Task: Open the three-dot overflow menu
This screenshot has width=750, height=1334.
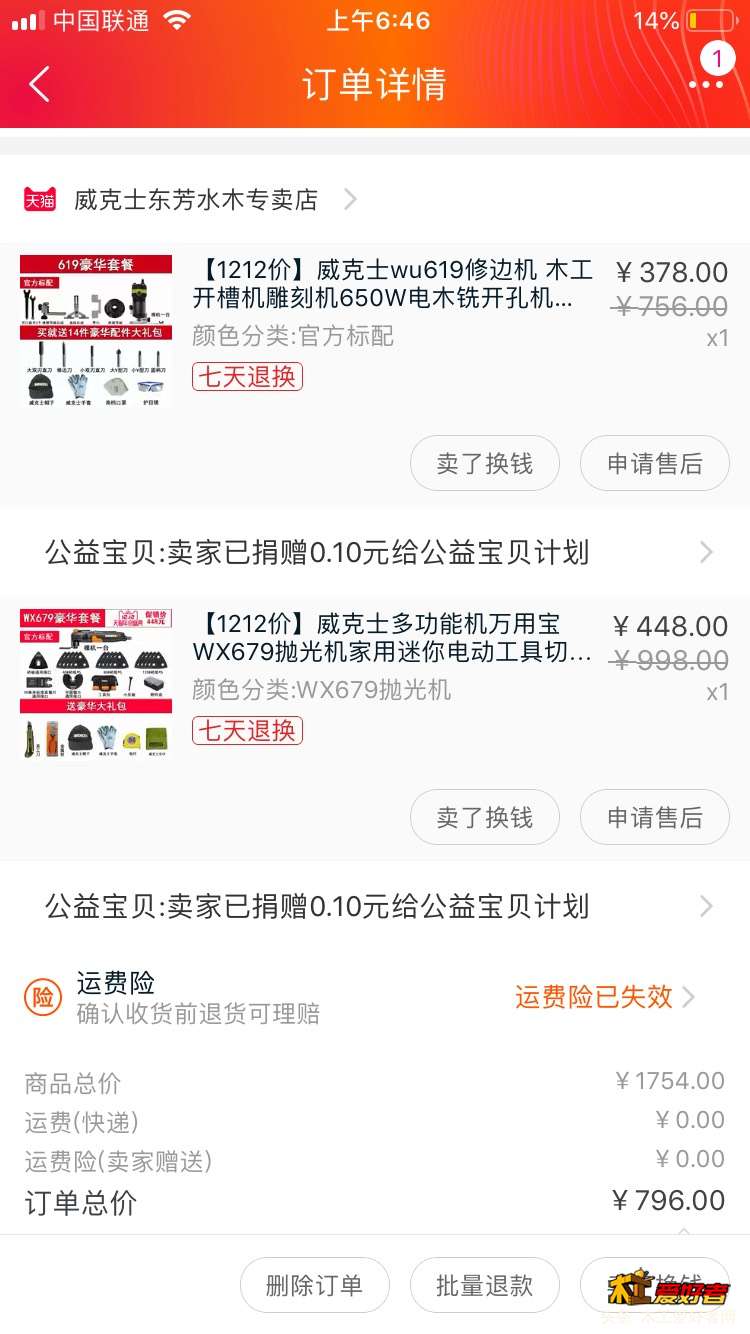Action: click(706, 84)
